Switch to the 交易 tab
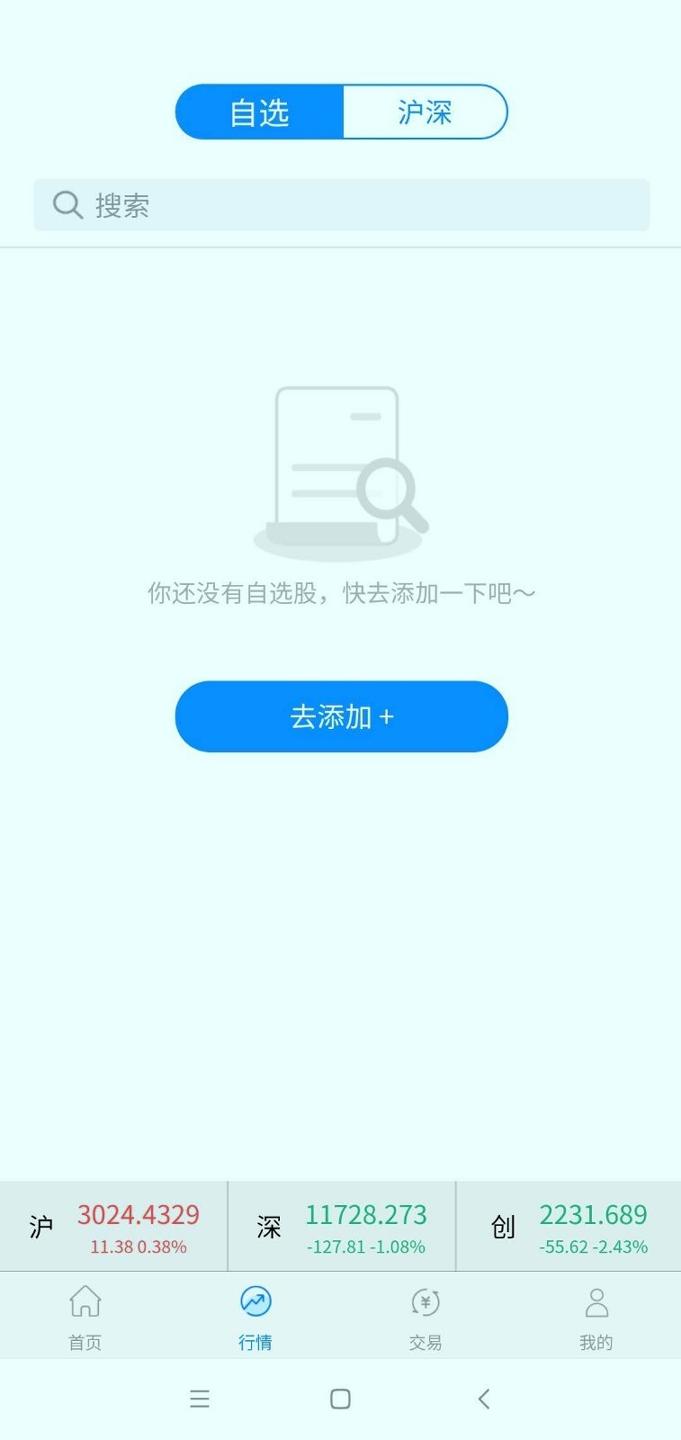This screenshot has width=681, height=1440. click(x=425, y=1317)
